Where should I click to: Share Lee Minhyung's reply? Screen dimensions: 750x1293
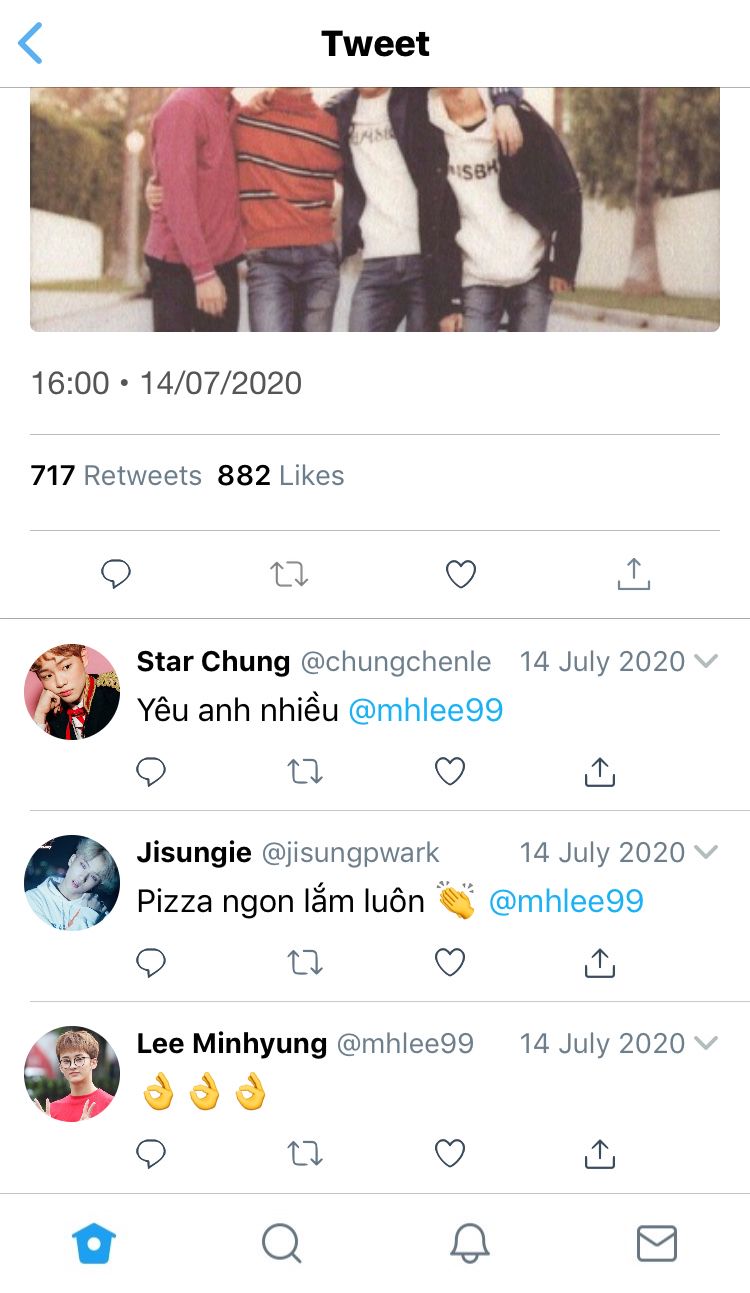[x=599, y=1154]
